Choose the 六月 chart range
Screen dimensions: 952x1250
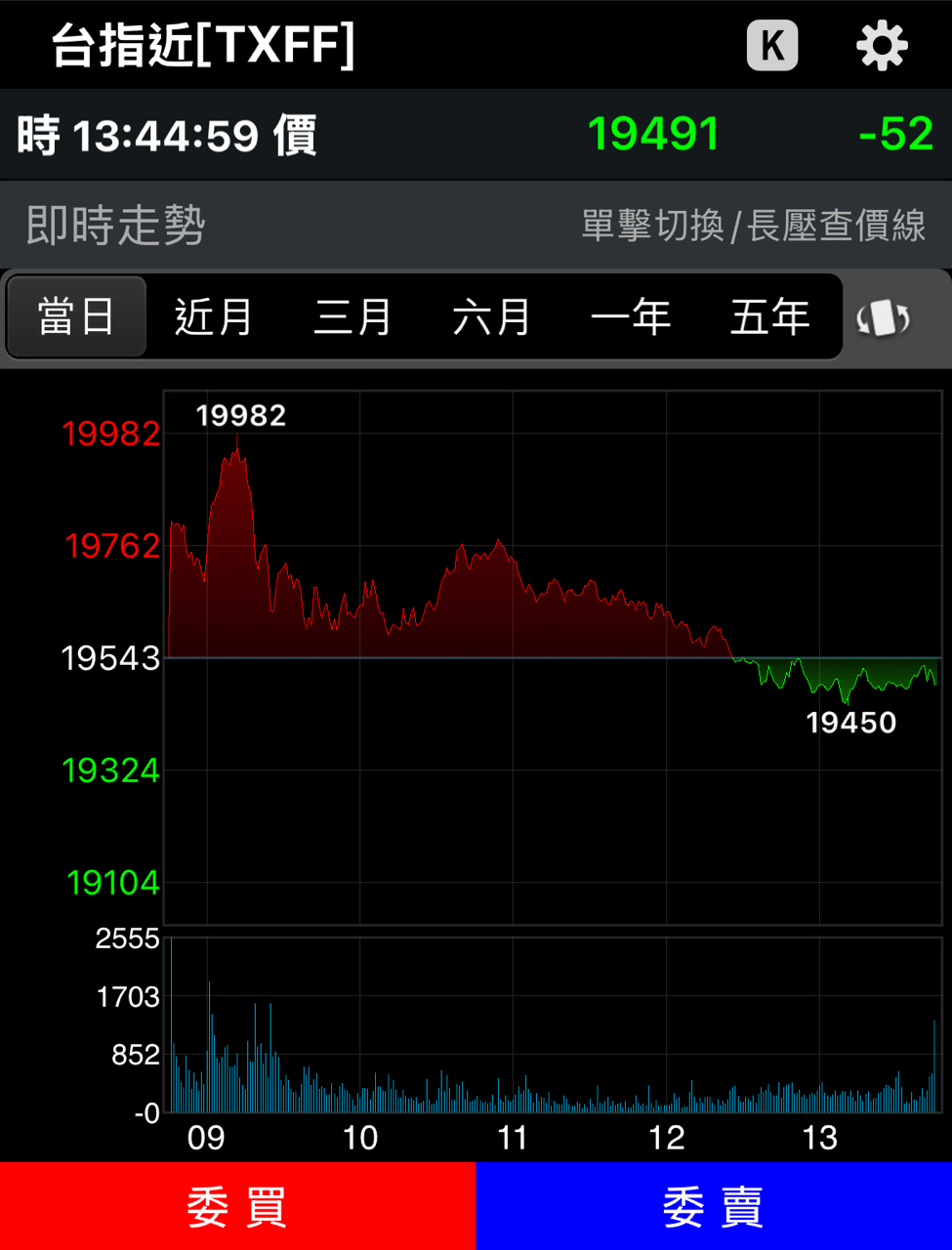[x=491, y=317]
